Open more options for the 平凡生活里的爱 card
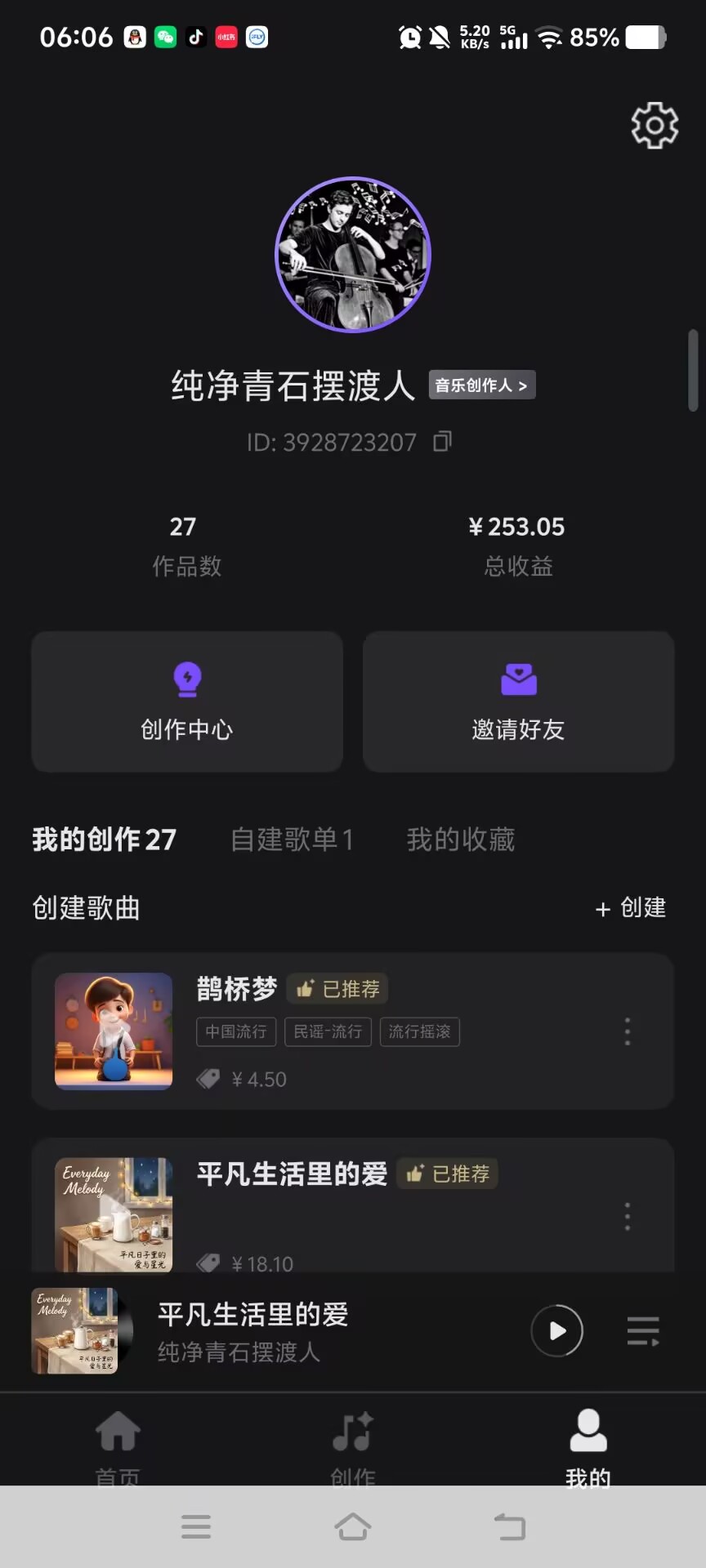This screenshot has width=706, height=1568. coord(628,1217)
